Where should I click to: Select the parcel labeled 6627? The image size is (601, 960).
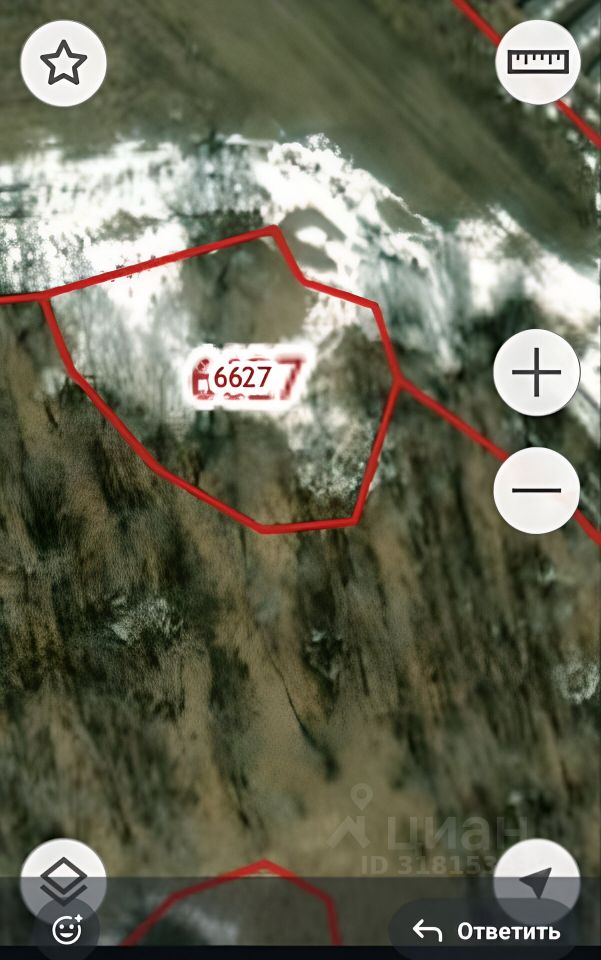[x=244, y=377]
